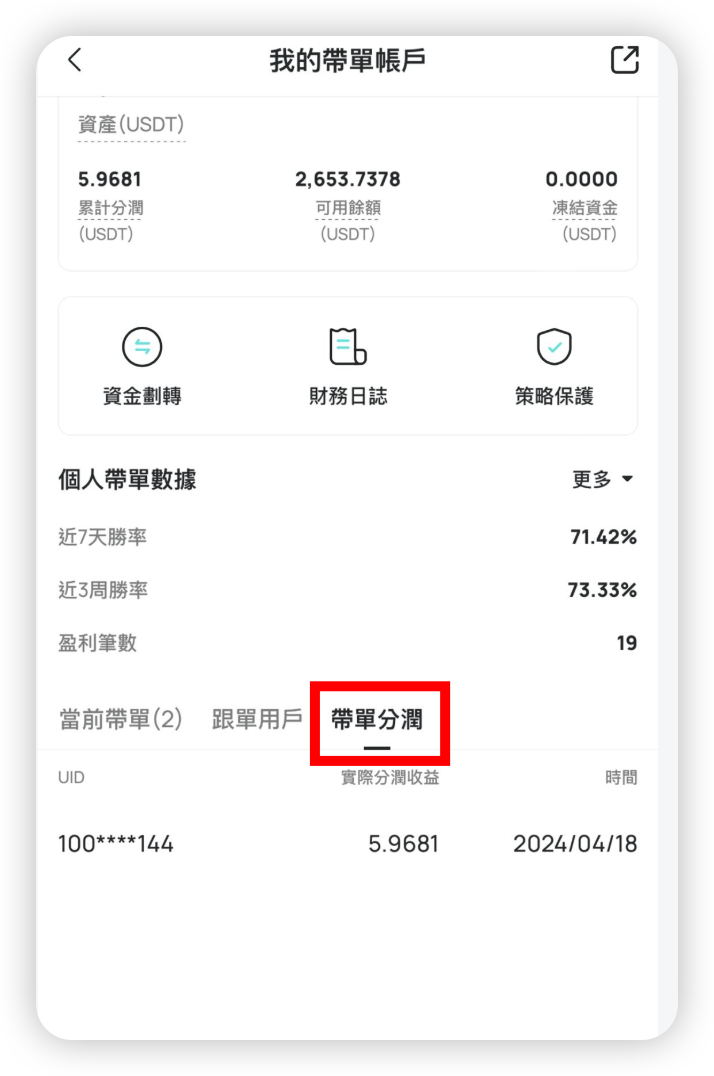Open 資金劃轉 fund transfer

point(142,367)
